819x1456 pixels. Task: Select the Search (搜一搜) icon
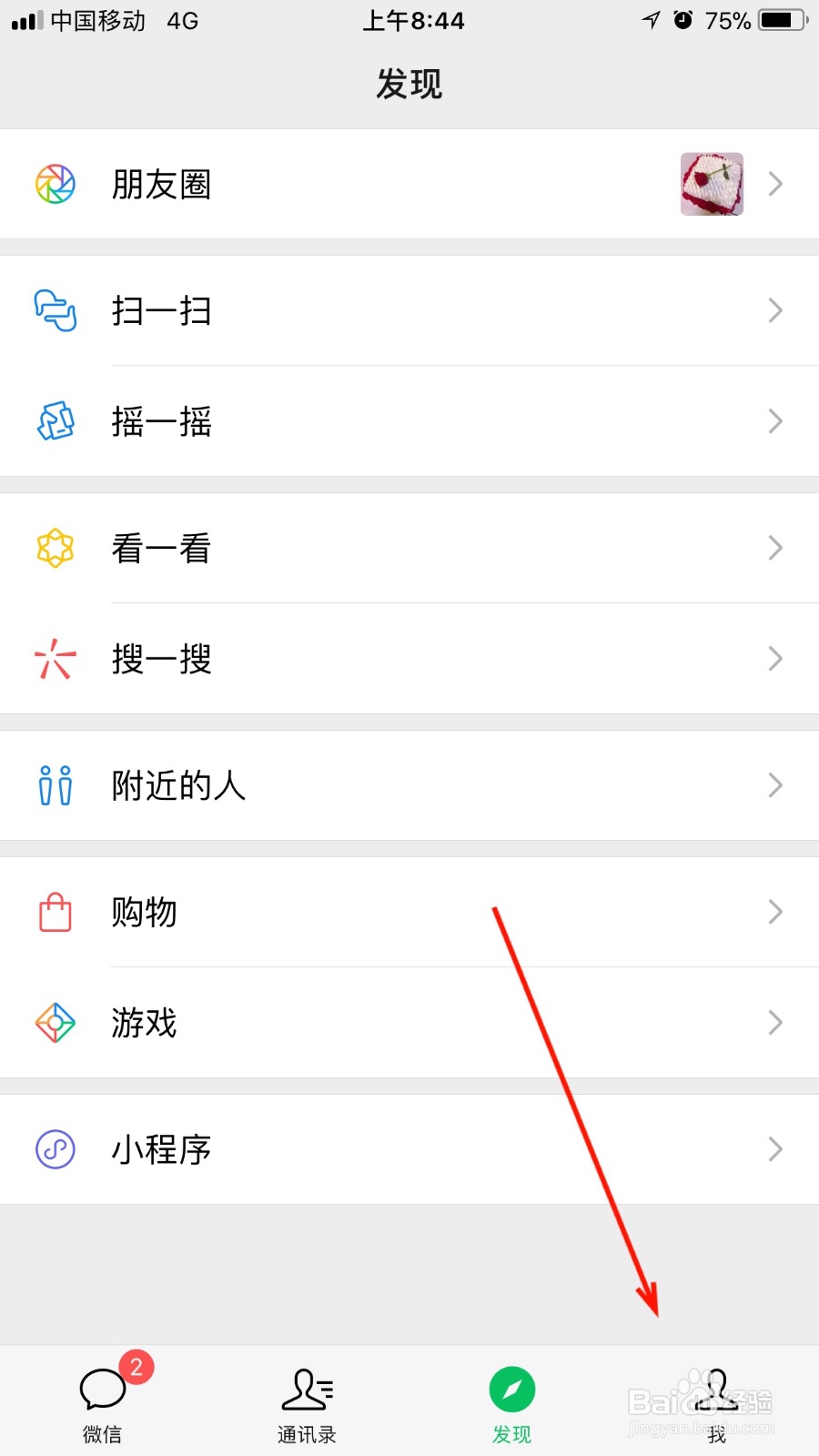point(56,658)
